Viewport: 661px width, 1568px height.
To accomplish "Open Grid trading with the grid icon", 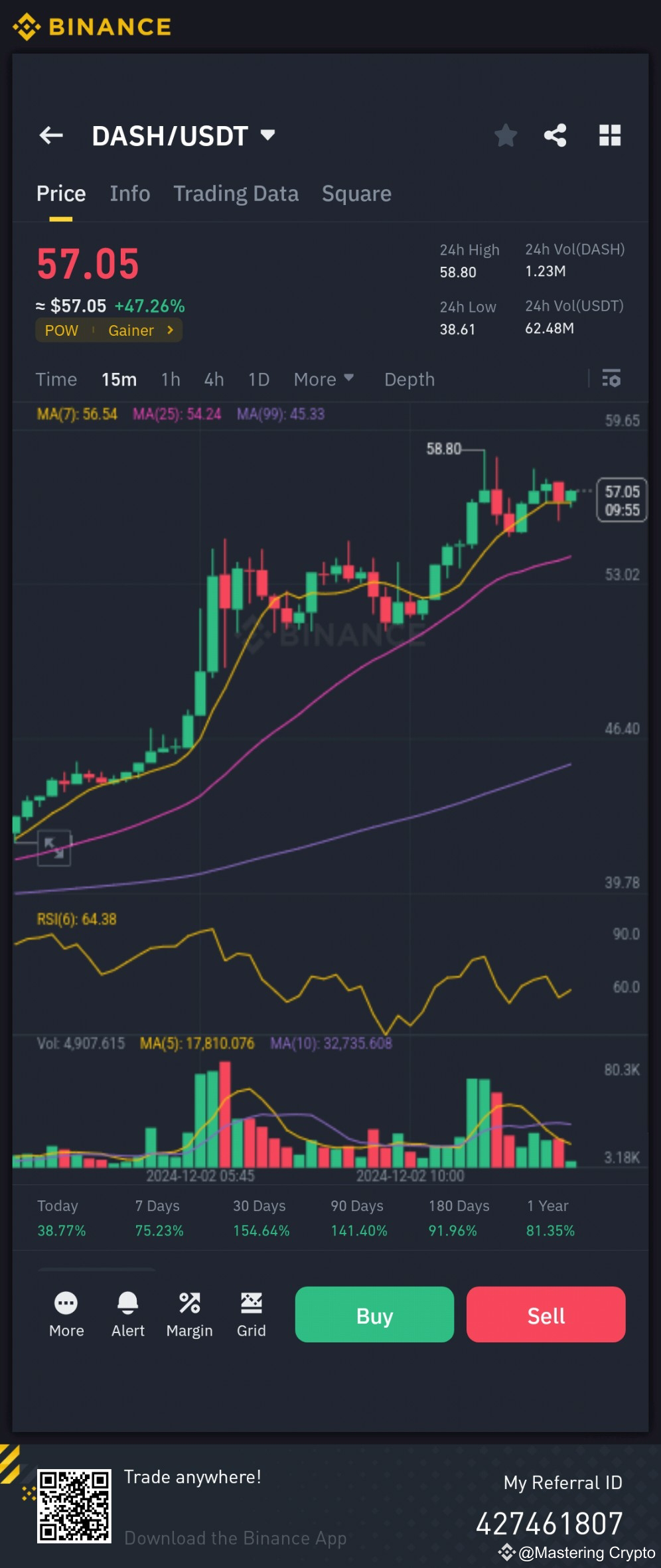I will coord(252,1303).
